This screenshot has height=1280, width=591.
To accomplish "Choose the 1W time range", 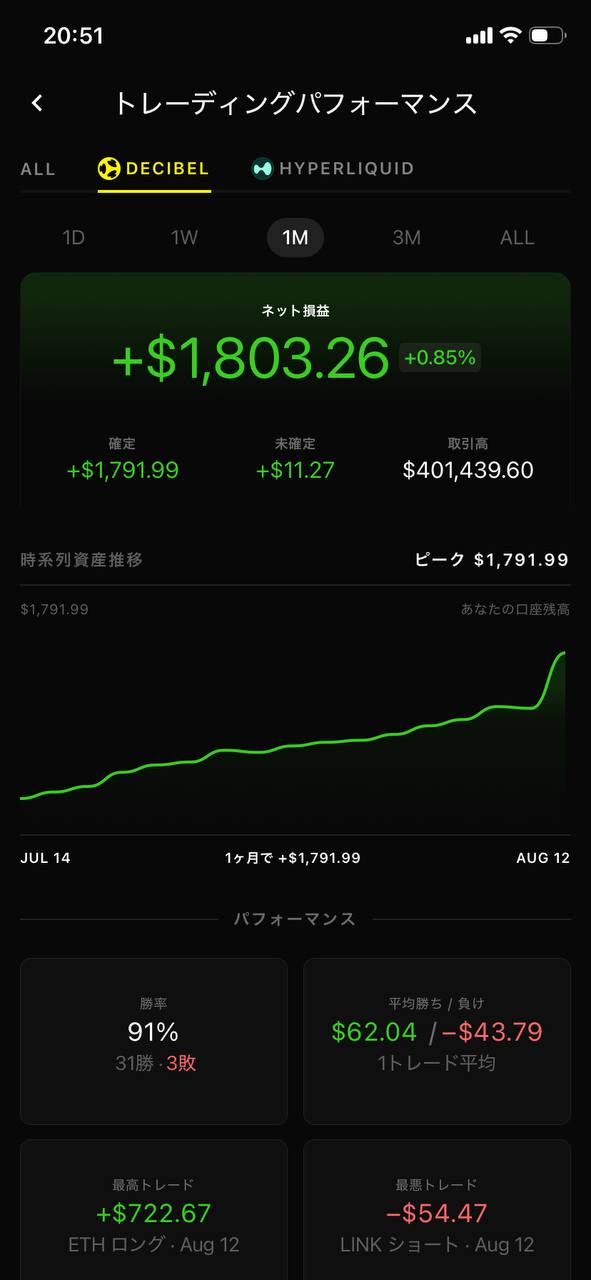I will pyautogui.click(x=184, y=238).
